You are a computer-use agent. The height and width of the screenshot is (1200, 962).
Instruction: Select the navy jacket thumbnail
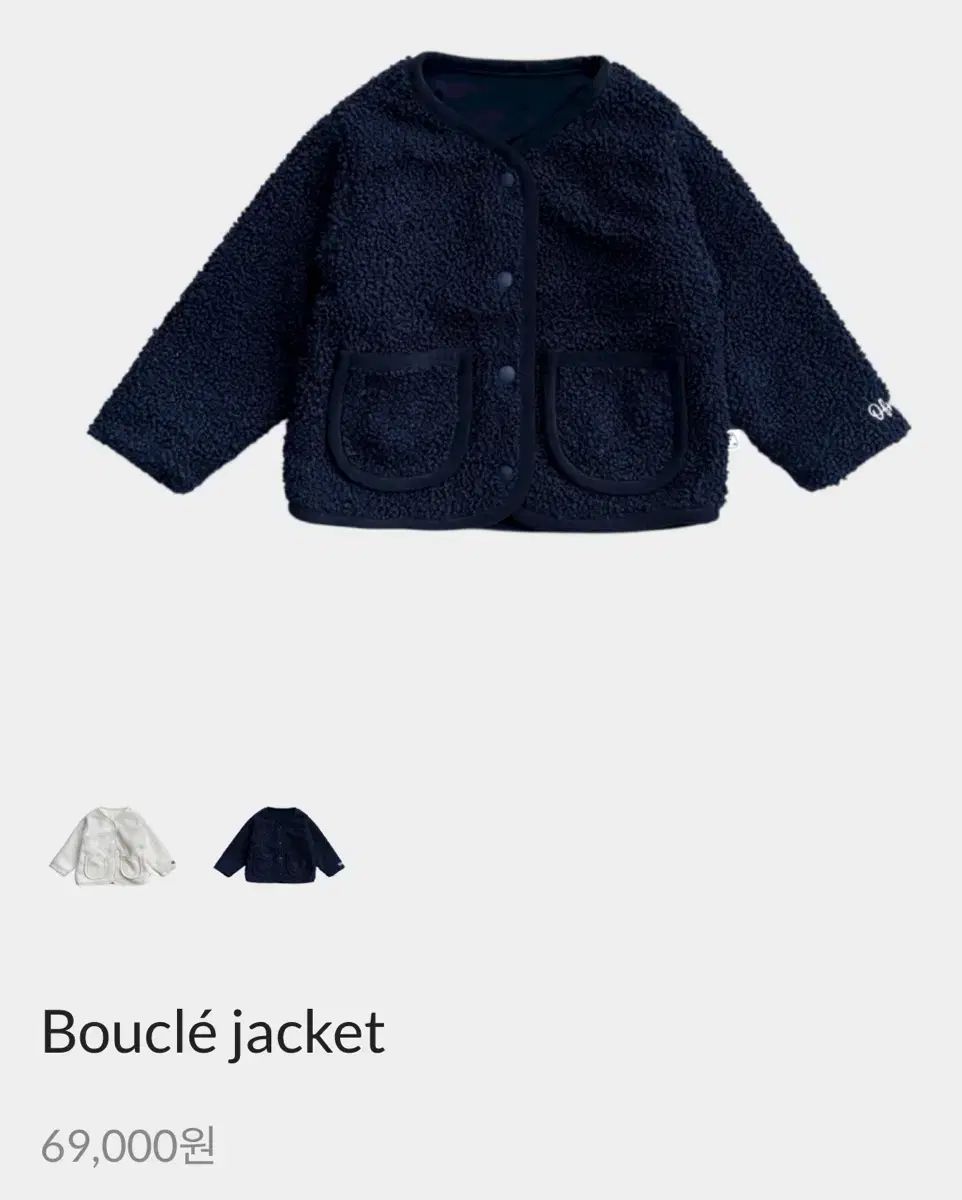[279, 845]
